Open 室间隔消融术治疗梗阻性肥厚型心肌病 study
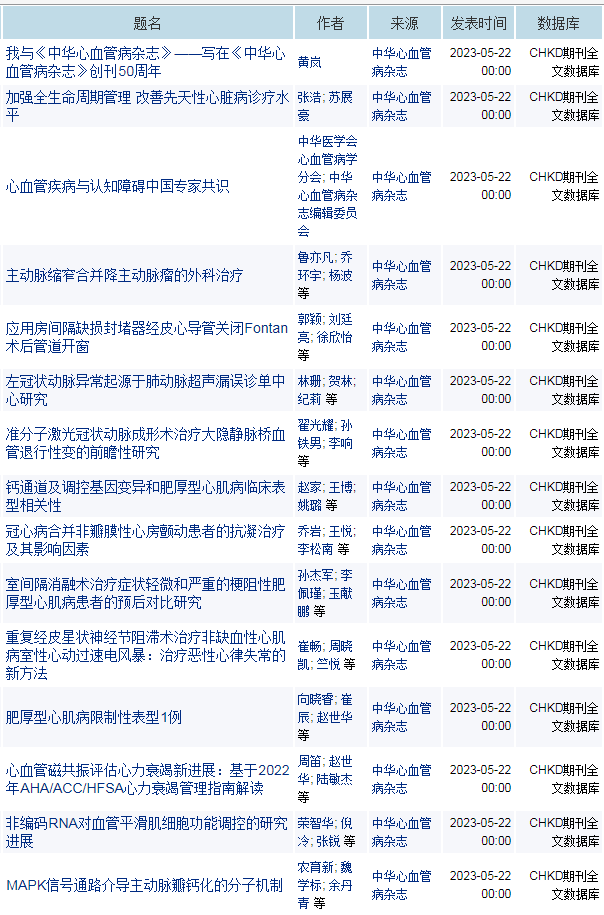The width and height of the screenshot is (604, 915). (x=145, y=593)
